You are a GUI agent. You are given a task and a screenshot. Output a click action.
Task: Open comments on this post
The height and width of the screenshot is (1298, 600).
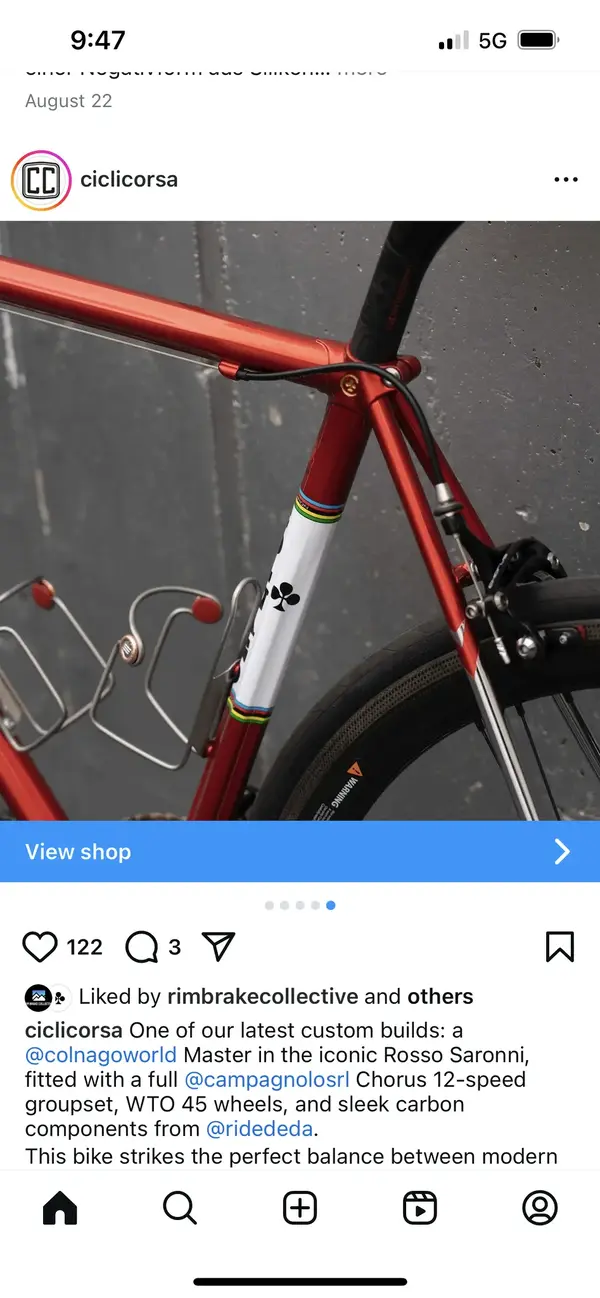click(x=142, y=946)
